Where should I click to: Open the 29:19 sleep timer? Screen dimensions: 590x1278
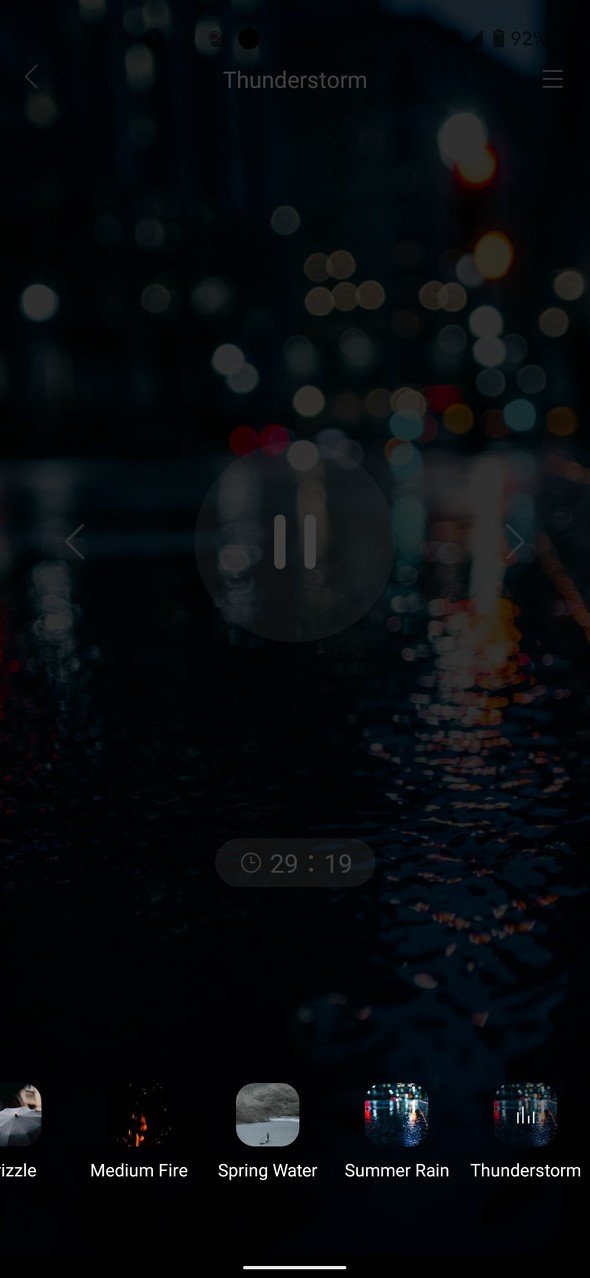(x=295, y=863)
